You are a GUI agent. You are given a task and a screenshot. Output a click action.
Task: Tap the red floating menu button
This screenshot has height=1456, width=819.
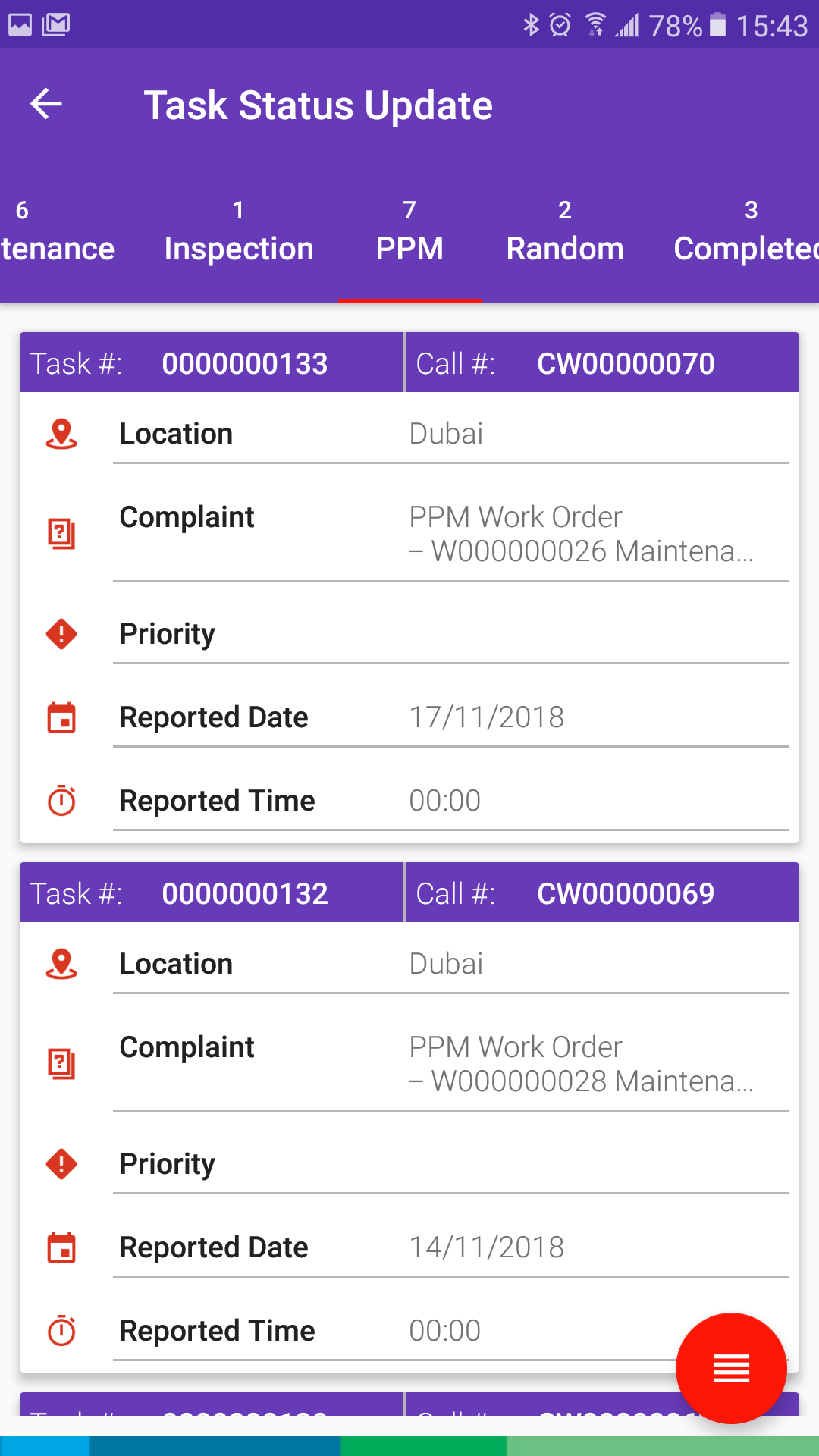click(731, 1368)
